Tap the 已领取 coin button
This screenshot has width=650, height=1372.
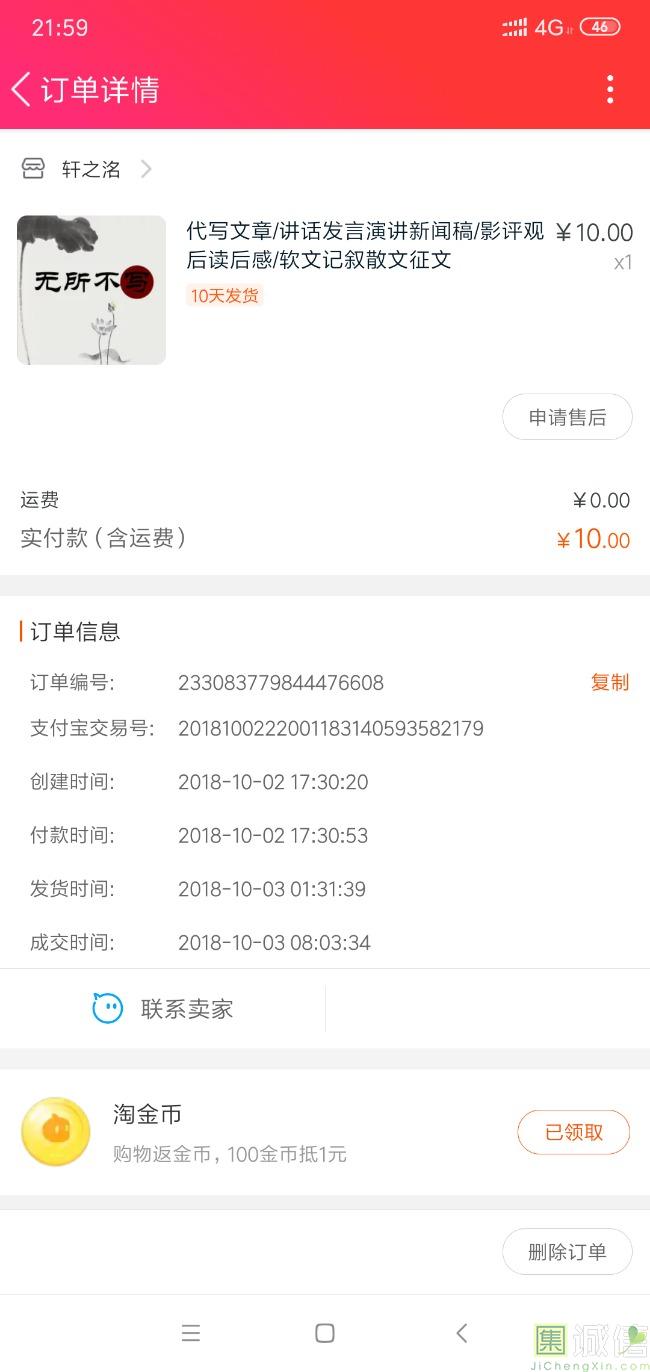pos(573,1132)
